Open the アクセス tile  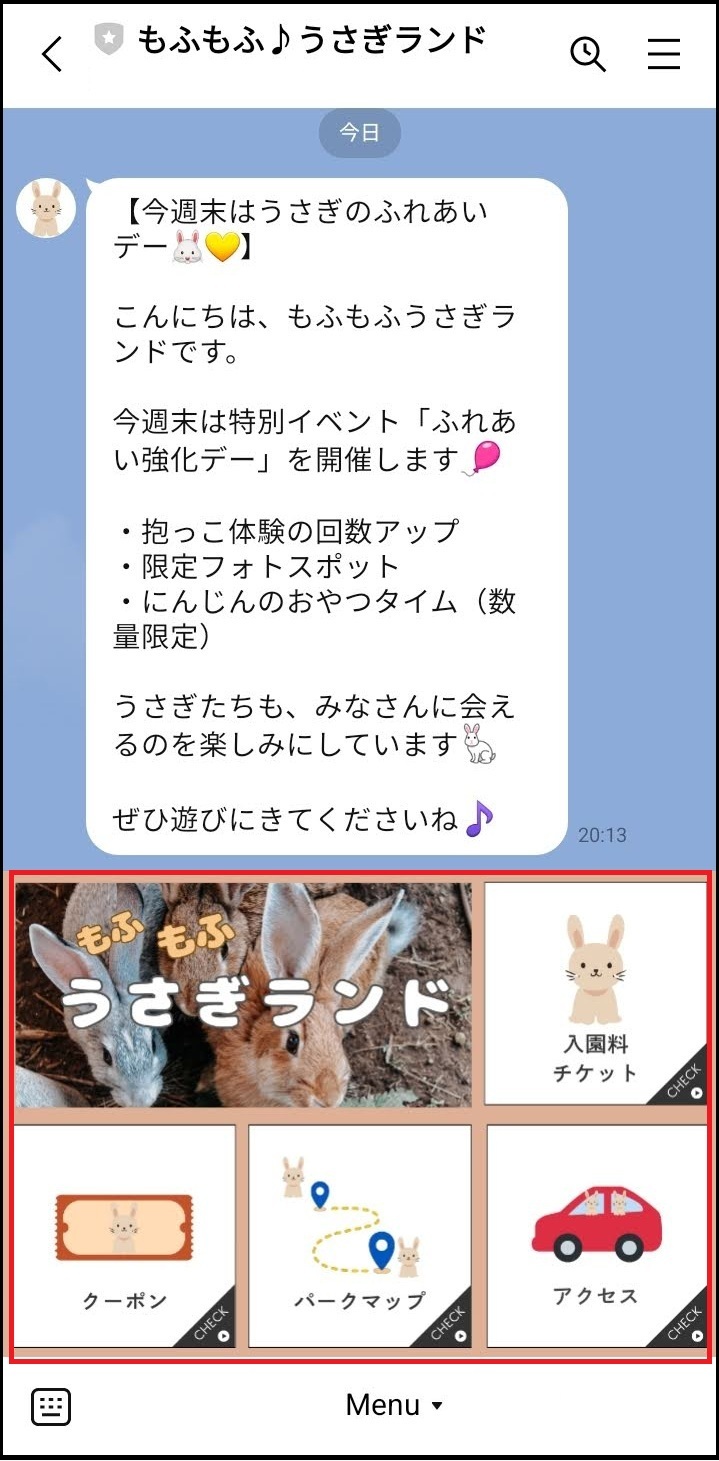596,1236
